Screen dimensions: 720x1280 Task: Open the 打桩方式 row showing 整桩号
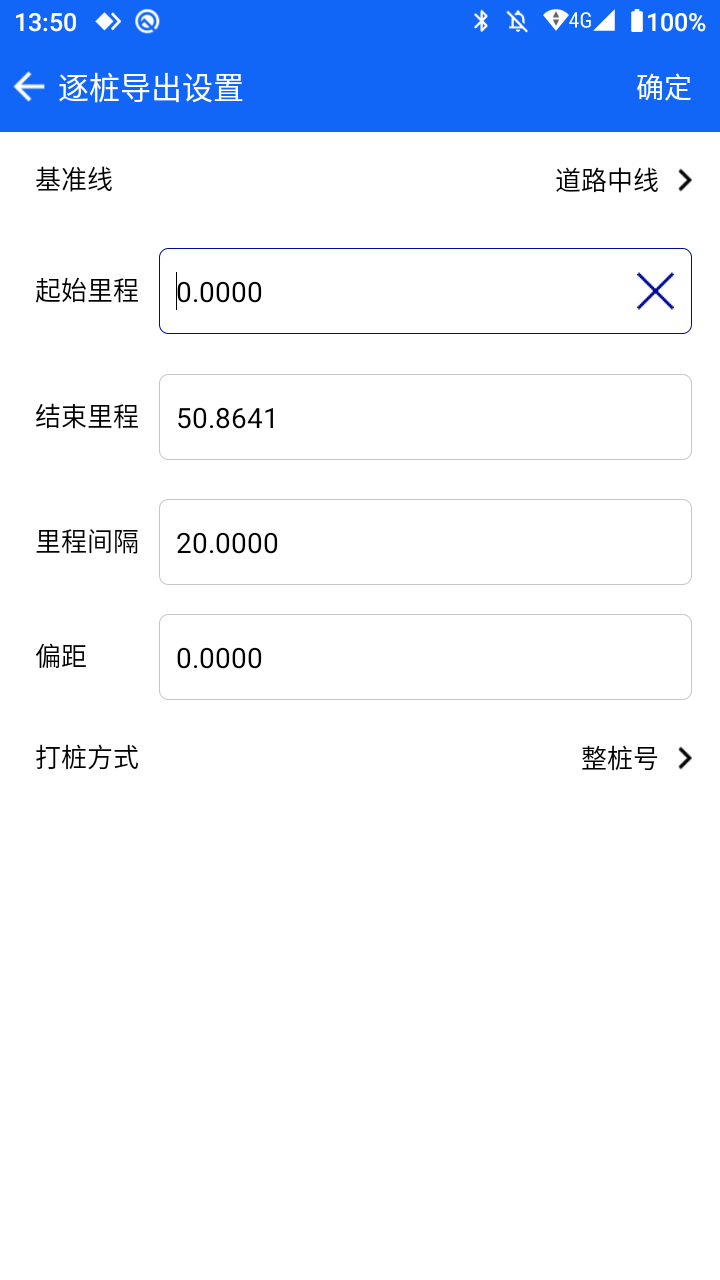tap(360, 758)
